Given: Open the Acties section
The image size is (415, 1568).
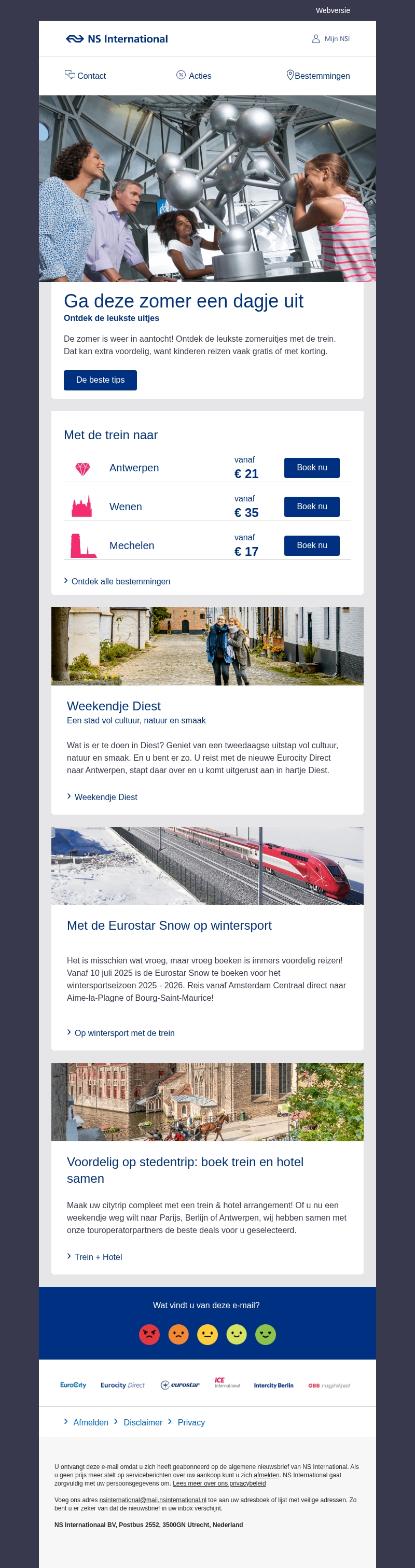Looking at the screenshot, I should tap(194, 76).
